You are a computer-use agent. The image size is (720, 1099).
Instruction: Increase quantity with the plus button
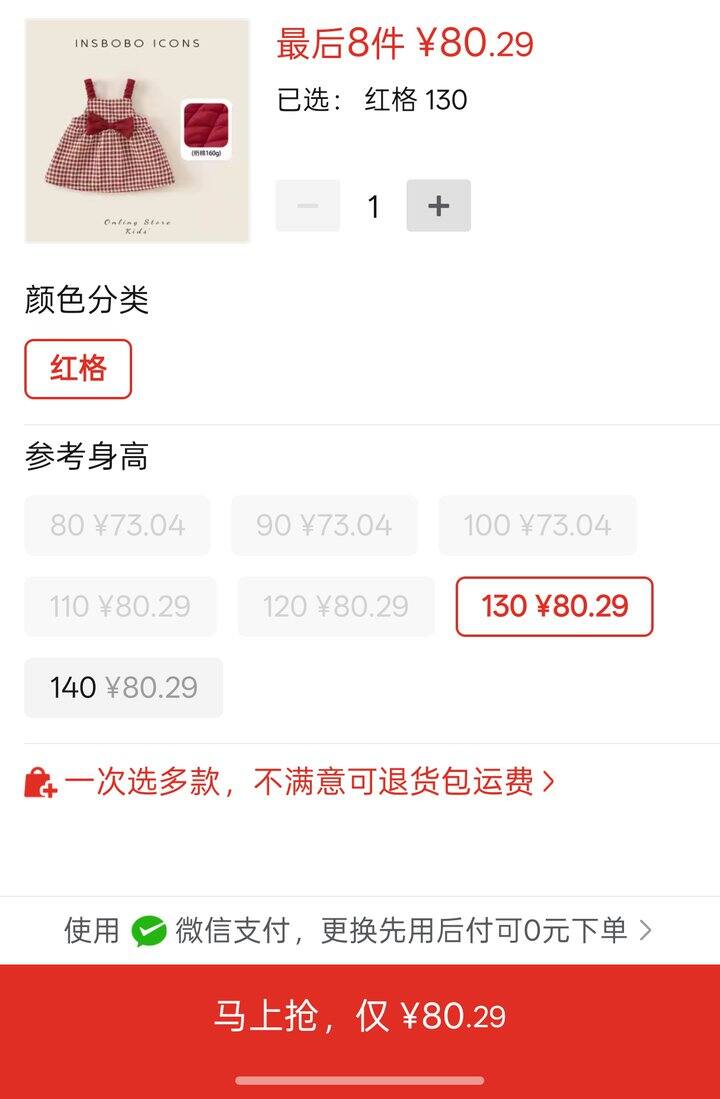pyautogui.click(x=438, y=206)
